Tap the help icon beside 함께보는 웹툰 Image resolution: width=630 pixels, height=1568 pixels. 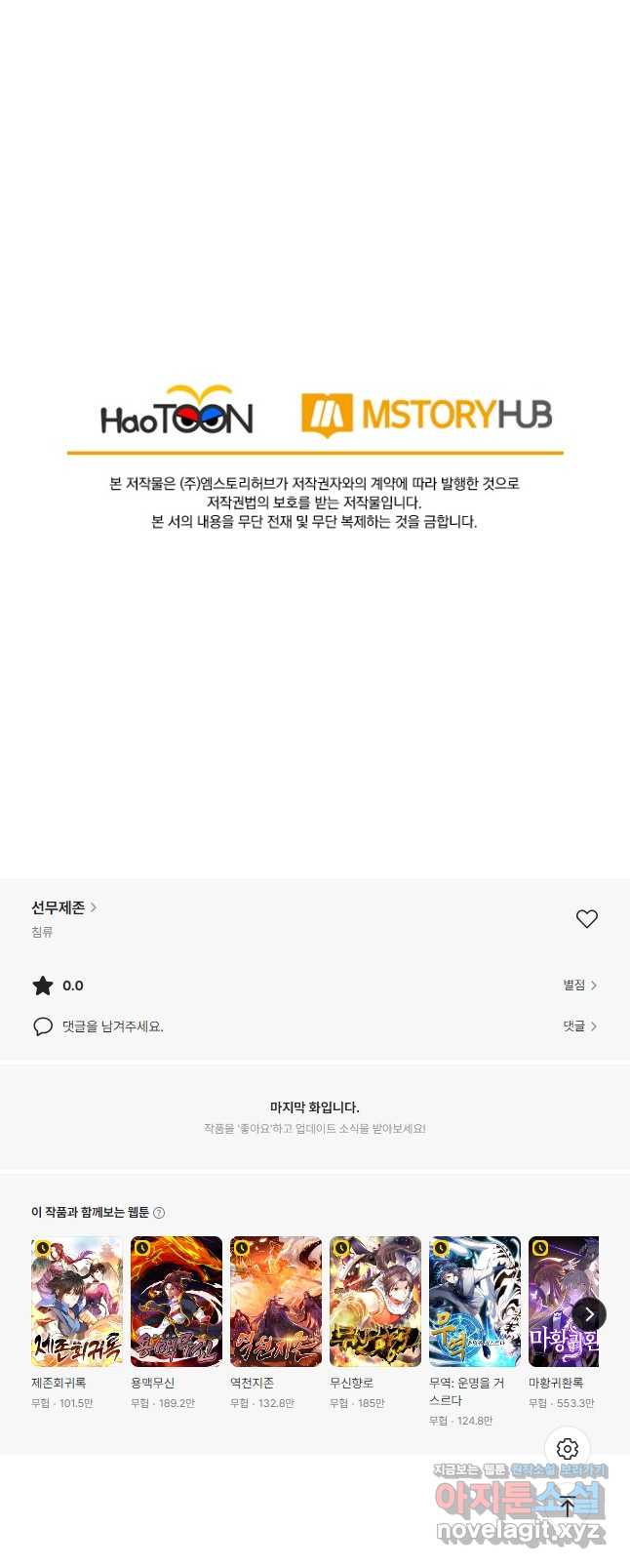point(159,1213)
